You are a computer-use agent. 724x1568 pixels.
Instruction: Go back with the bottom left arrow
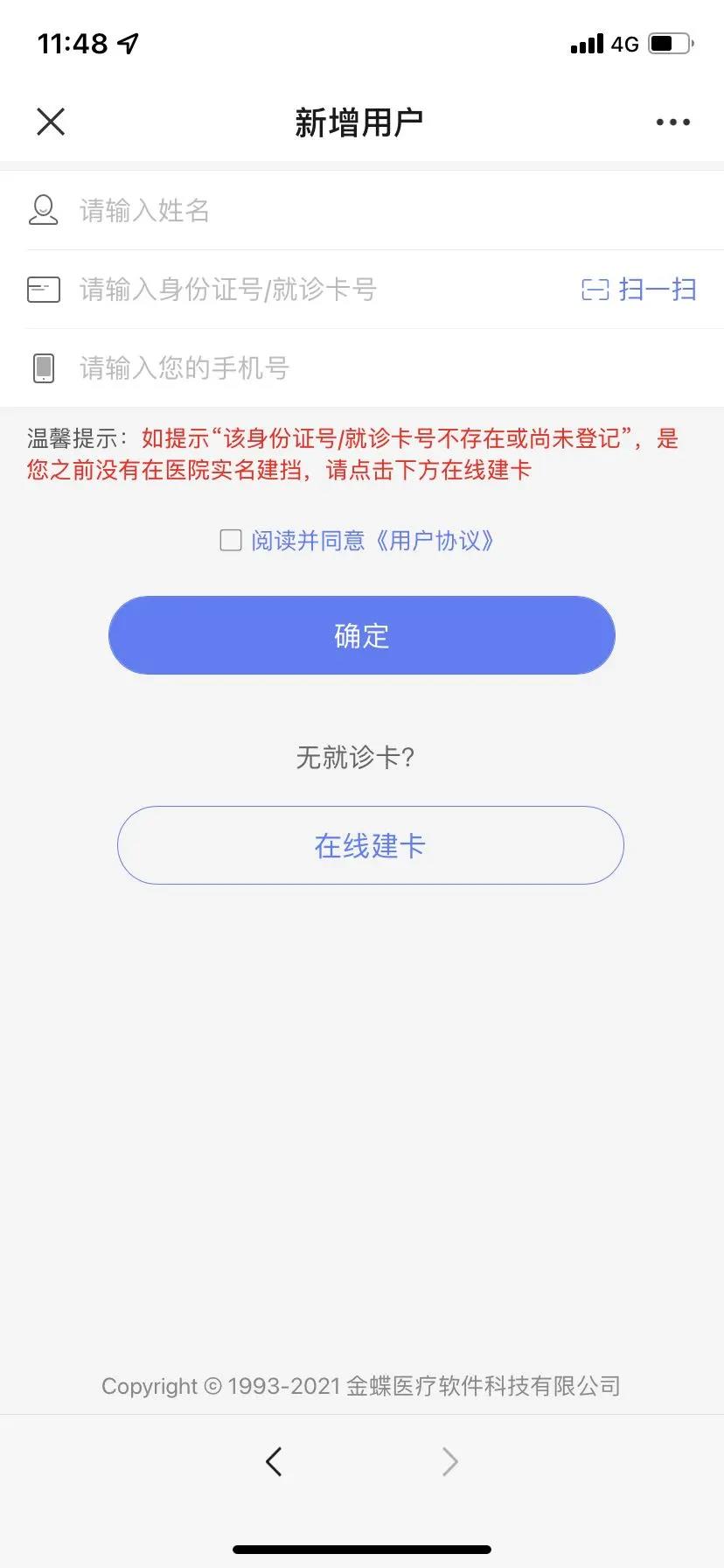pos(274,1461)
